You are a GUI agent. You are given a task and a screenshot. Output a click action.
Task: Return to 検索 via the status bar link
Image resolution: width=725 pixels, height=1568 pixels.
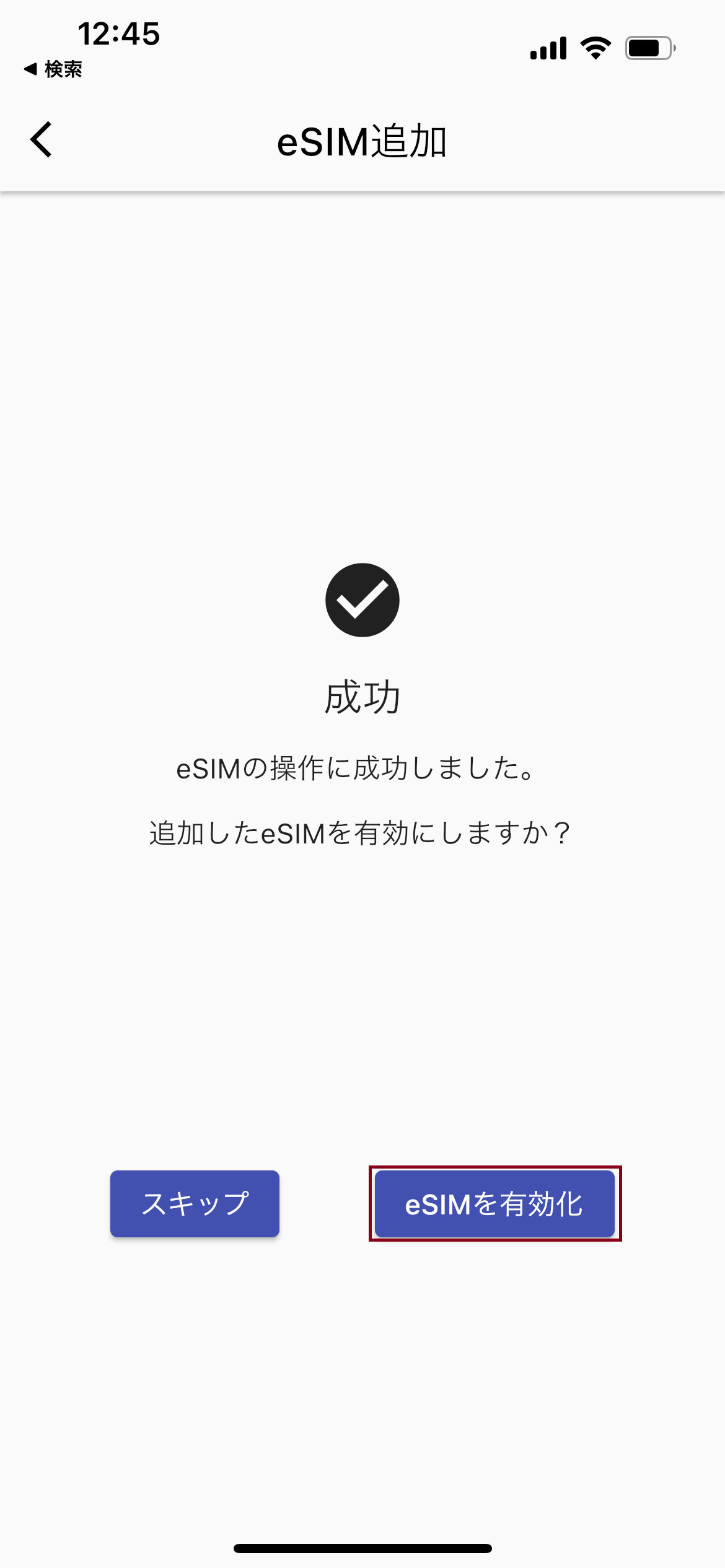point(53,69)
